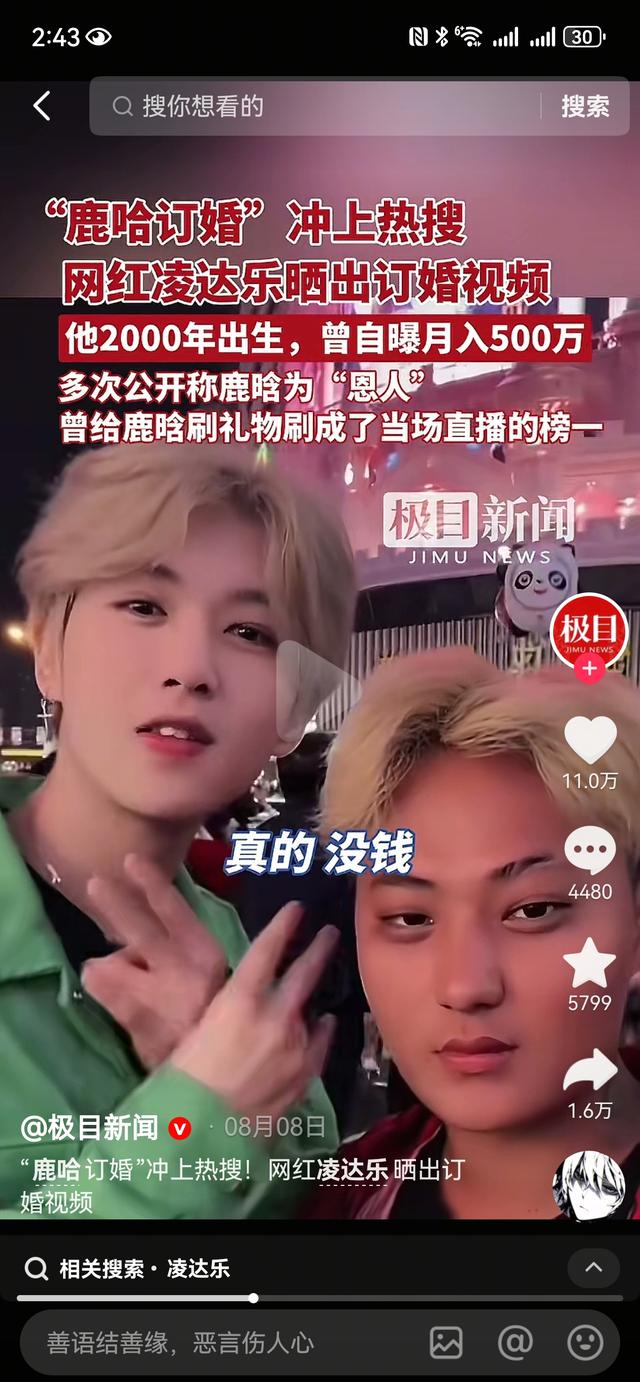Share this video with the arrow icon
This screenshot has width=640, height=1382.
click(590, 1071)
